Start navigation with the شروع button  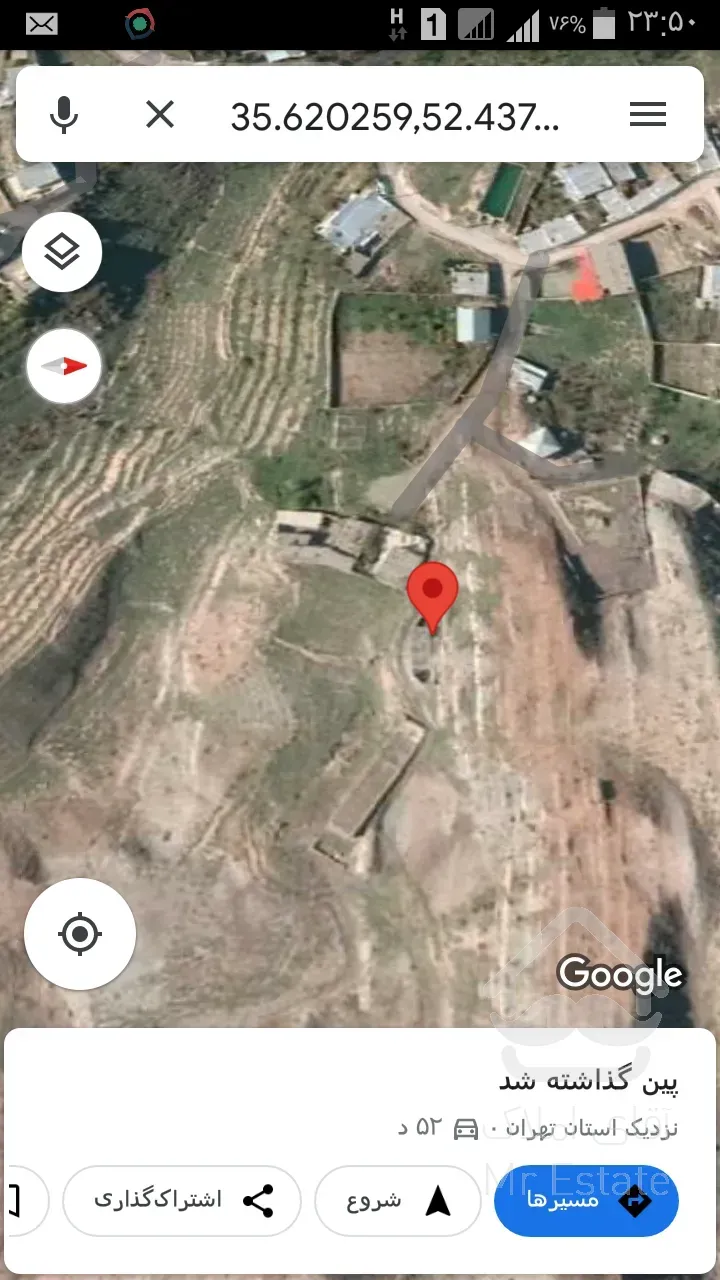[x=397, y=1202]
